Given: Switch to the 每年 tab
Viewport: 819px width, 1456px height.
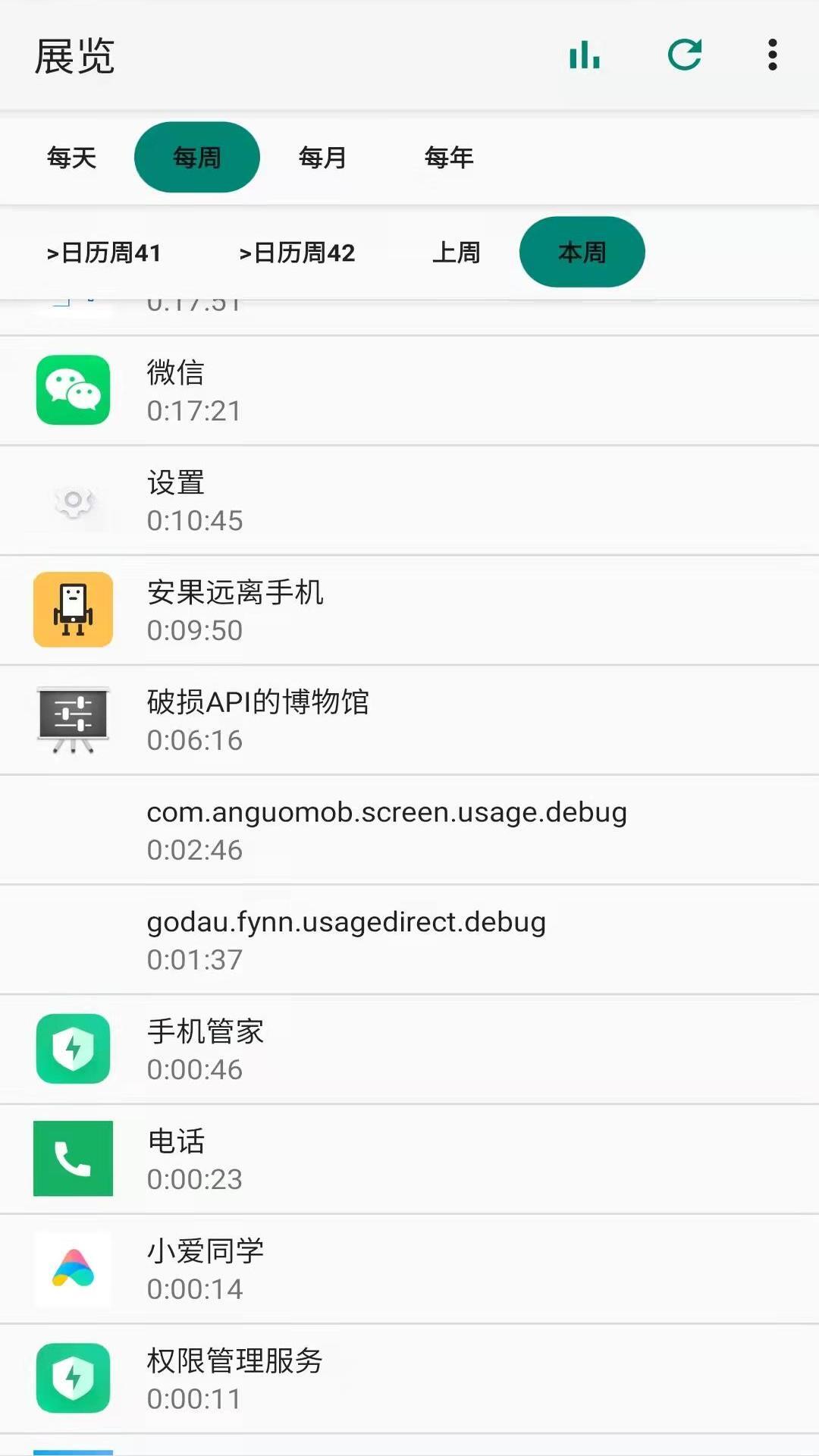Looking at the screenshot, I should point(449,157).
